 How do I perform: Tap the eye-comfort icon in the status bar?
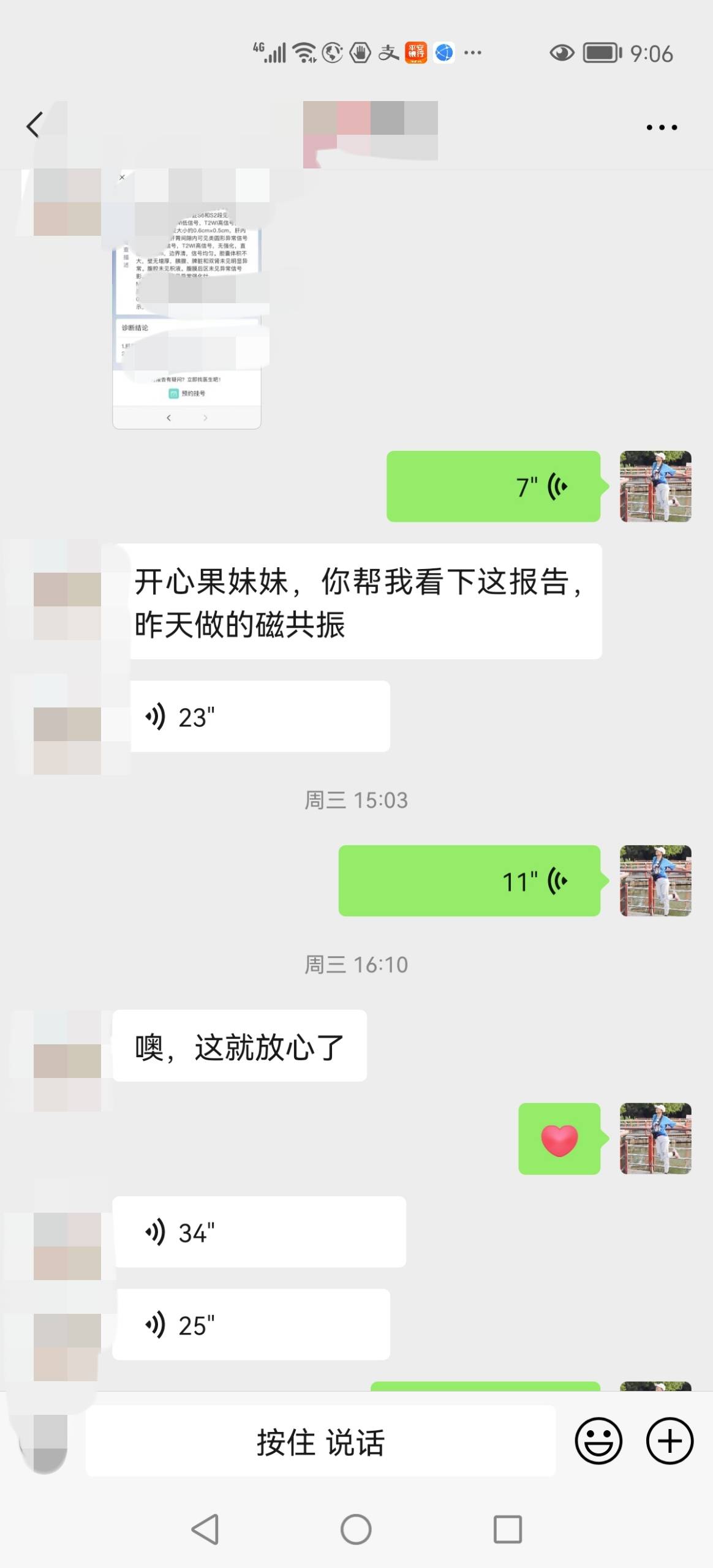tap(562, 53)
